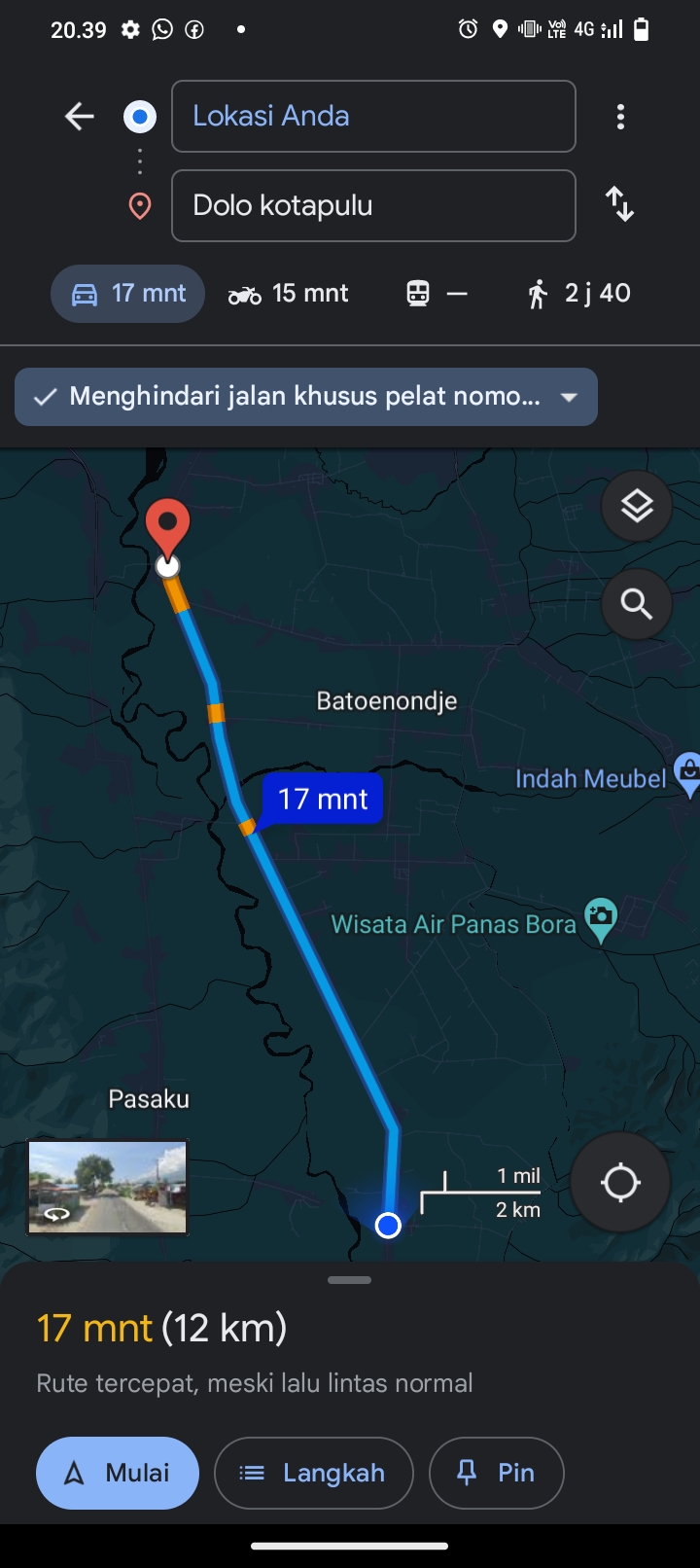Open the map layers button

[637, 506]
